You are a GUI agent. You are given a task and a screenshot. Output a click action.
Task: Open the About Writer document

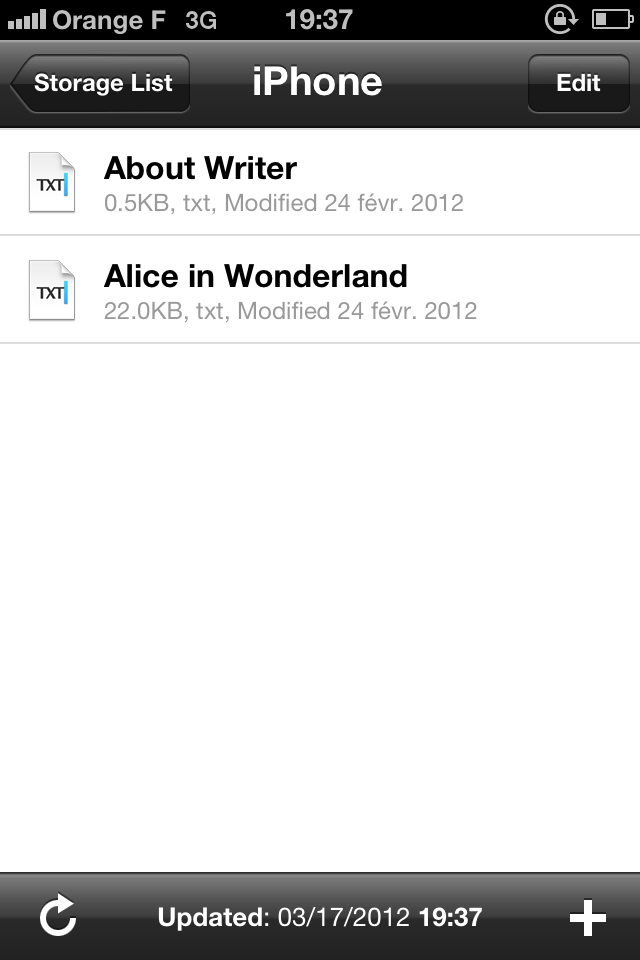click(320, 182)
